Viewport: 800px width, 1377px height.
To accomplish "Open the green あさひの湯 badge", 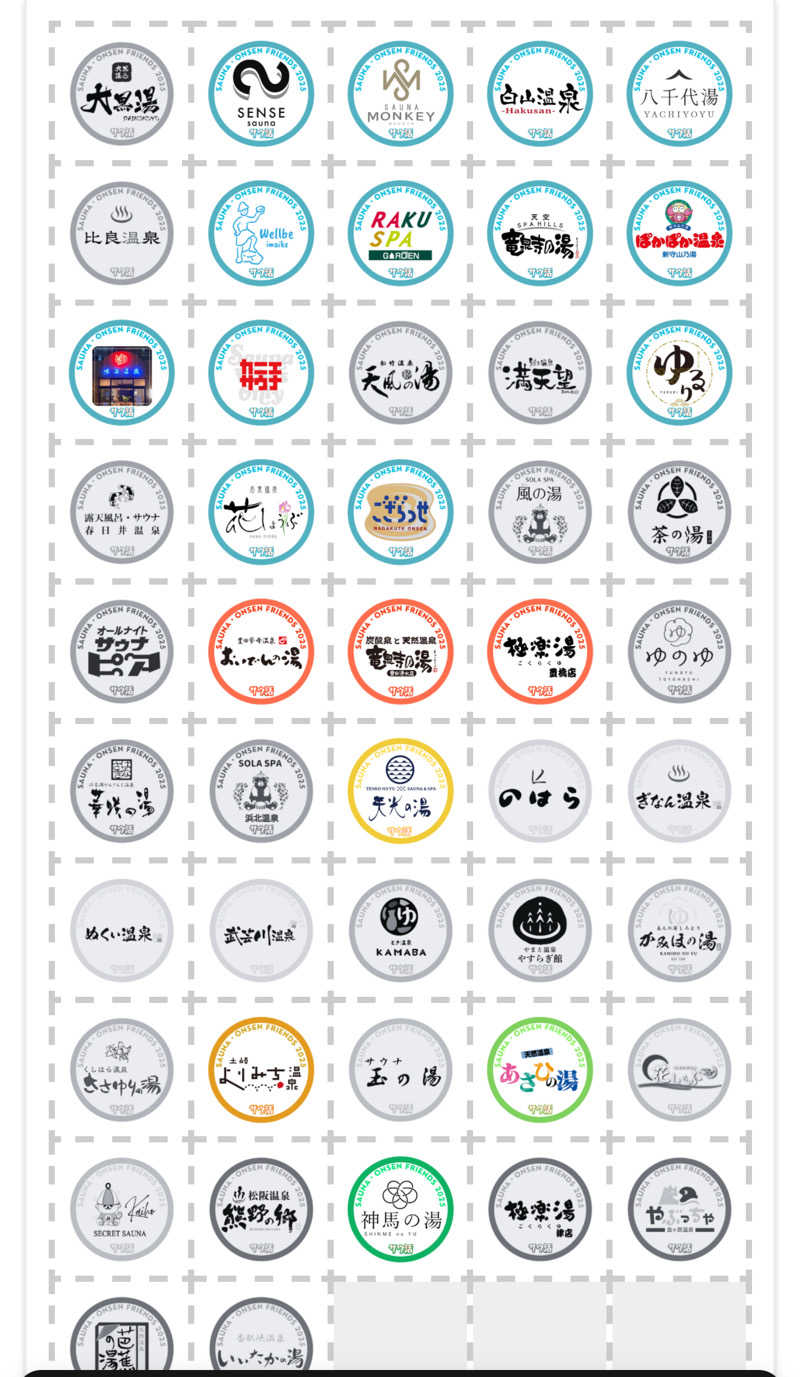I will [x=540, y=1070].
